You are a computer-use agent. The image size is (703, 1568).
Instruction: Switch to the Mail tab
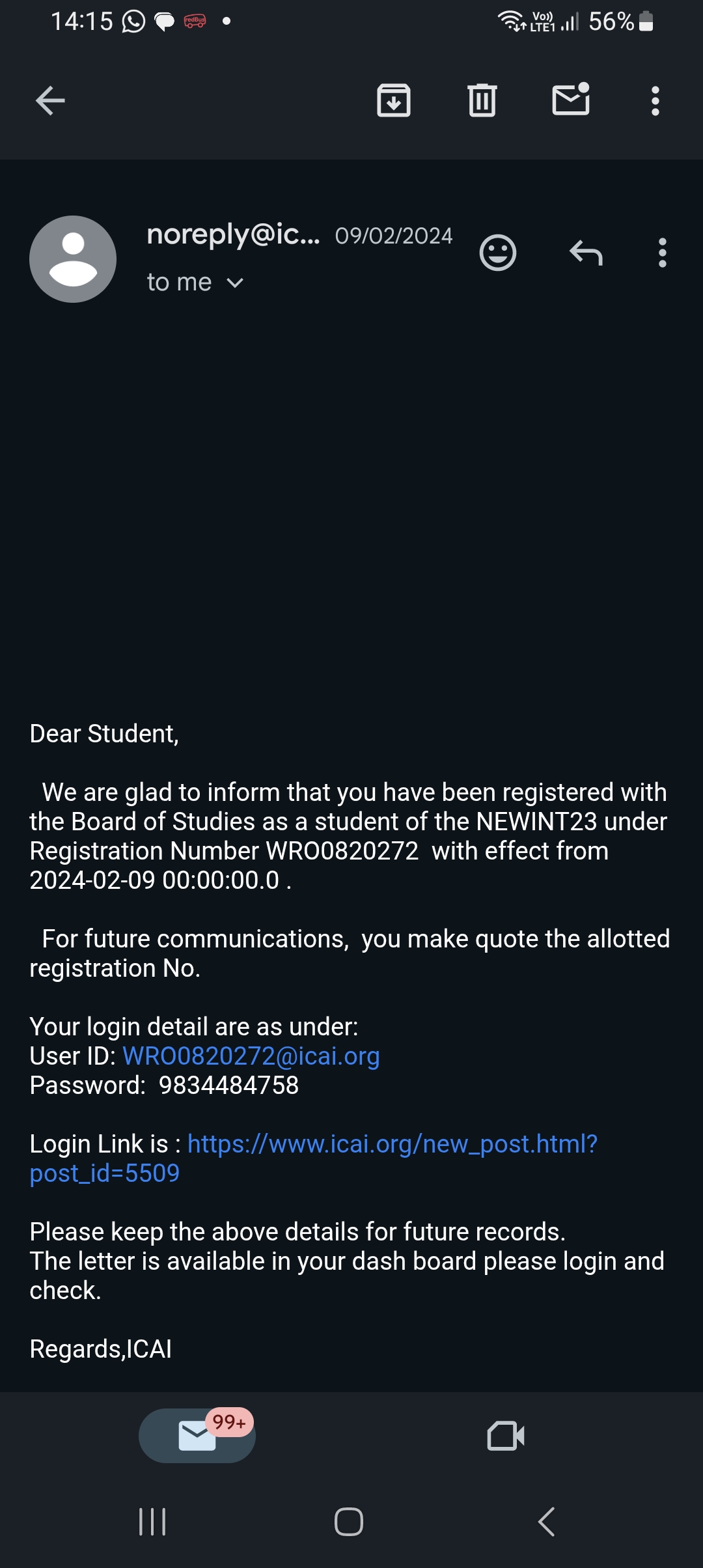(x=197, y=1436)
